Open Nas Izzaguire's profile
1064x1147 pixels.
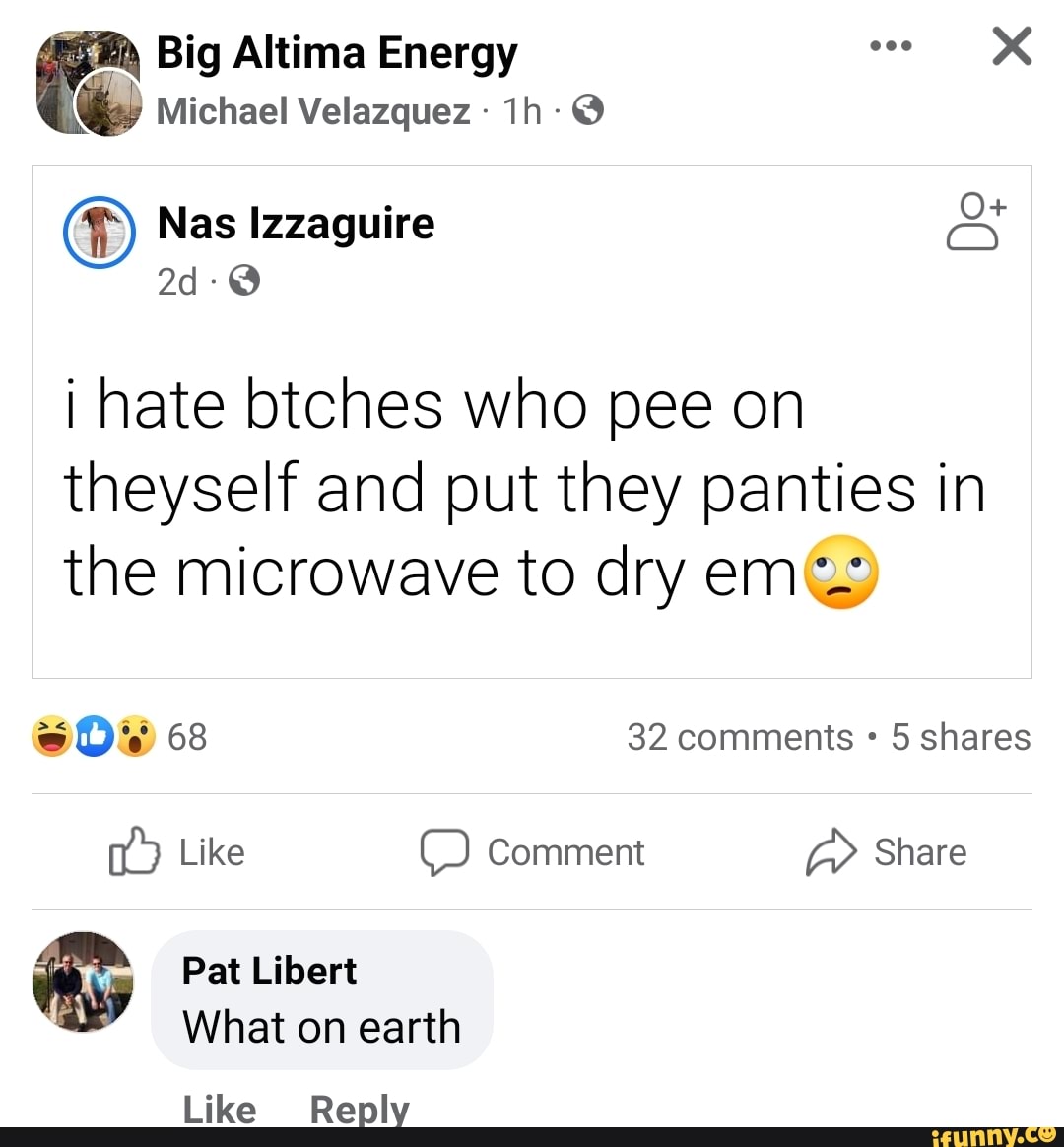296,224
